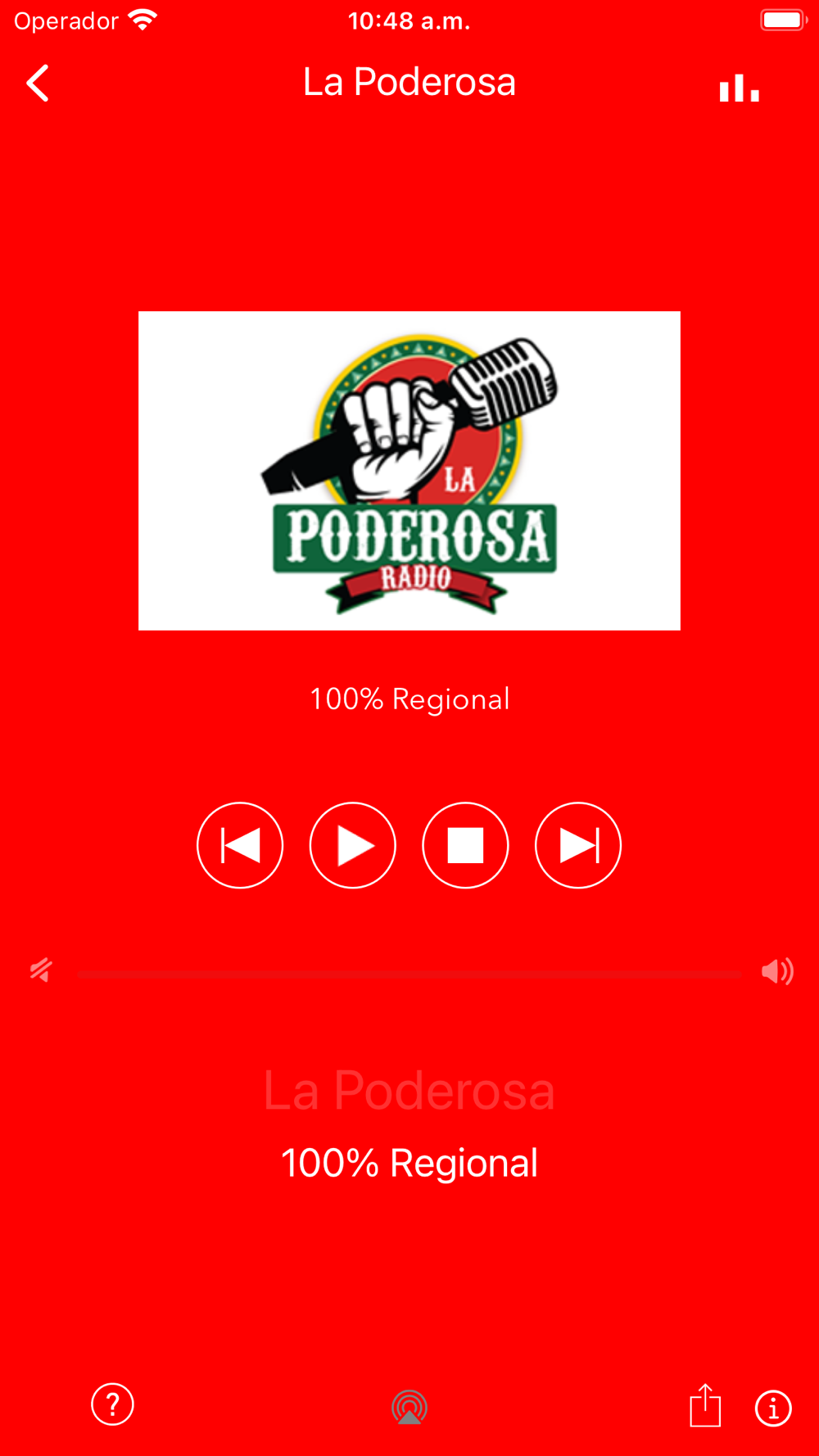Mute audio with the crossed speaker icon
Screen dimensions: 819x1456
pos(41,971)
